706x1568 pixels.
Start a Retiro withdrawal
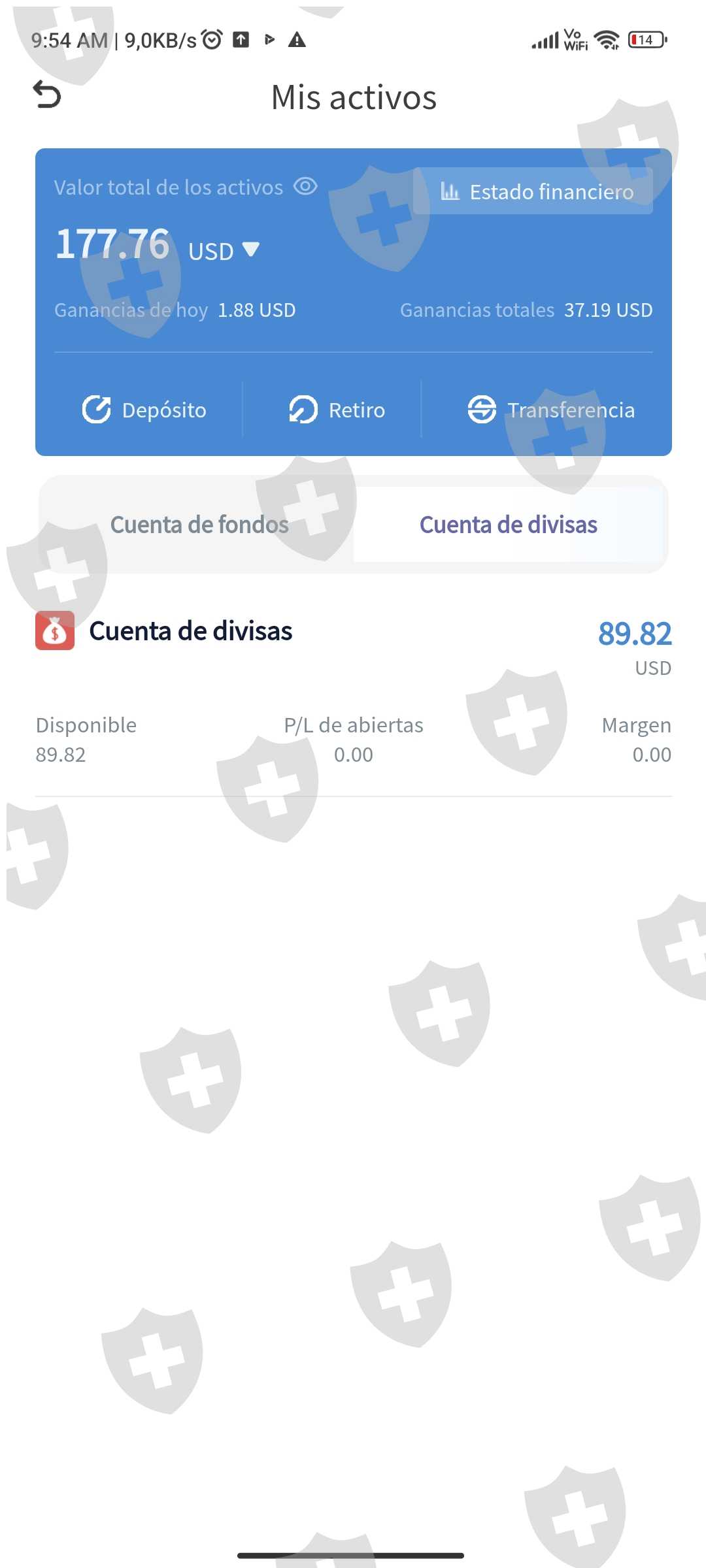(337, 410)
